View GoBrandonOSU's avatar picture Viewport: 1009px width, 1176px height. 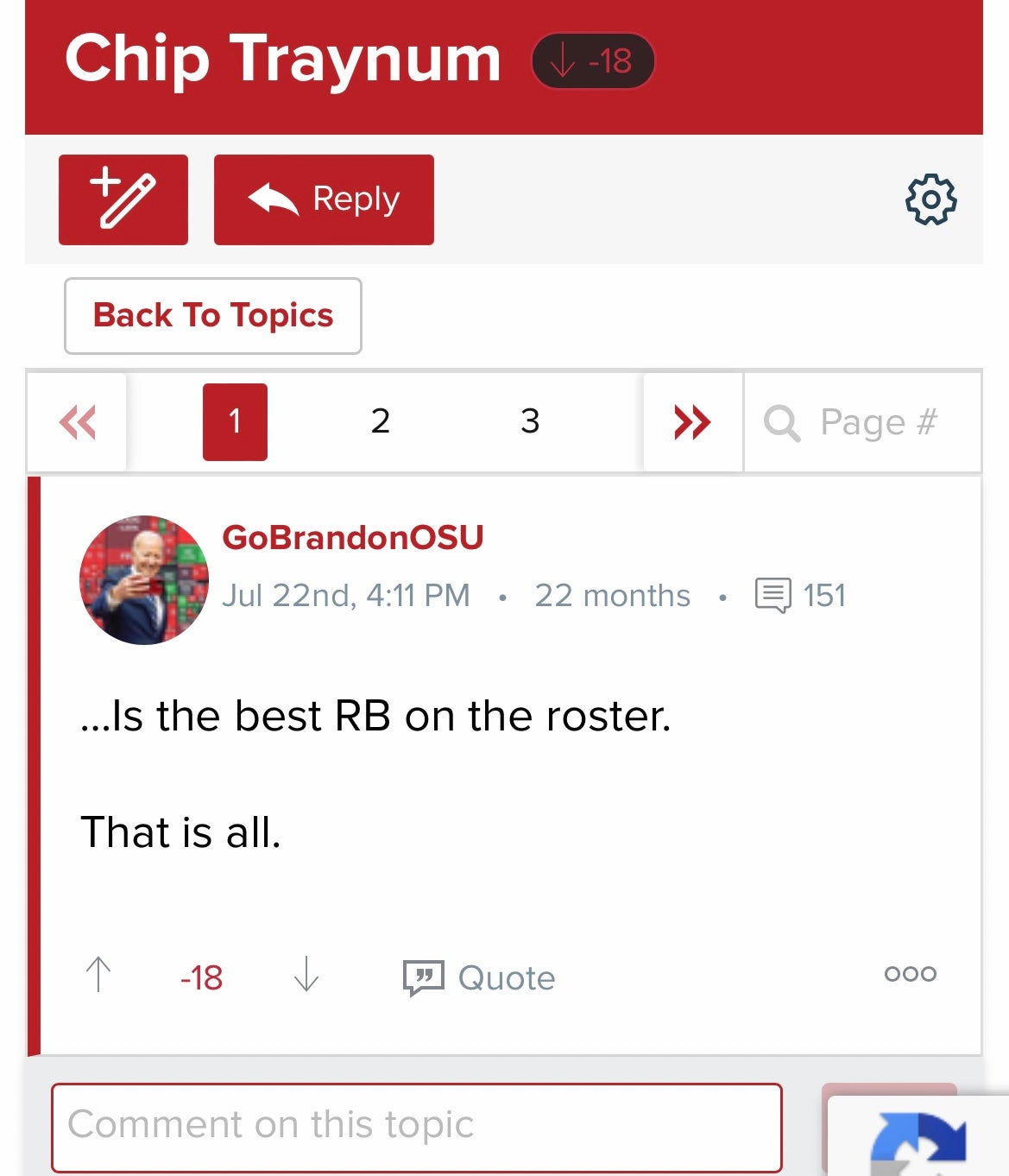click(144, 580)
